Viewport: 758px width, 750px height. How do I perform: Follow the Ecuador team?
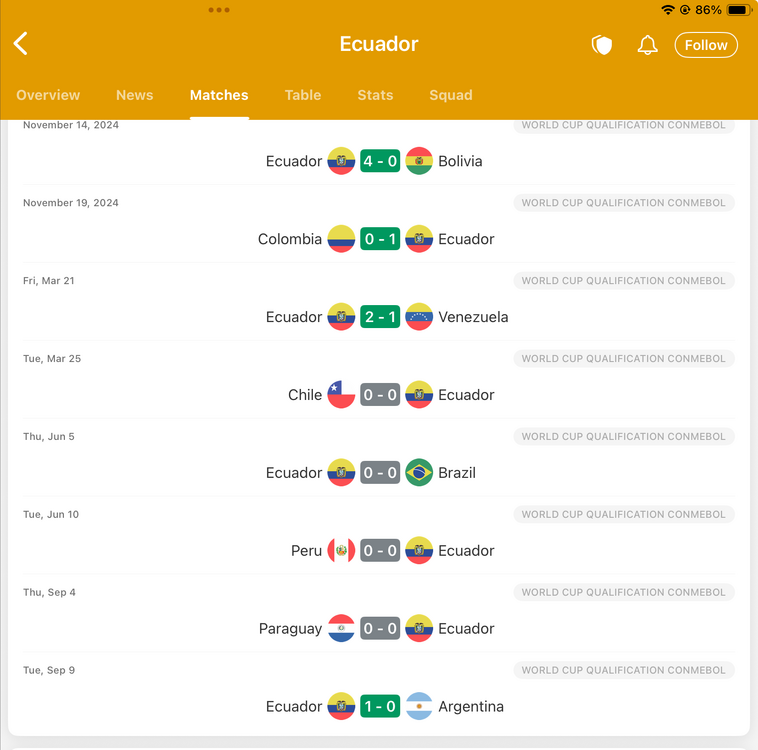[x=706, y=45]
